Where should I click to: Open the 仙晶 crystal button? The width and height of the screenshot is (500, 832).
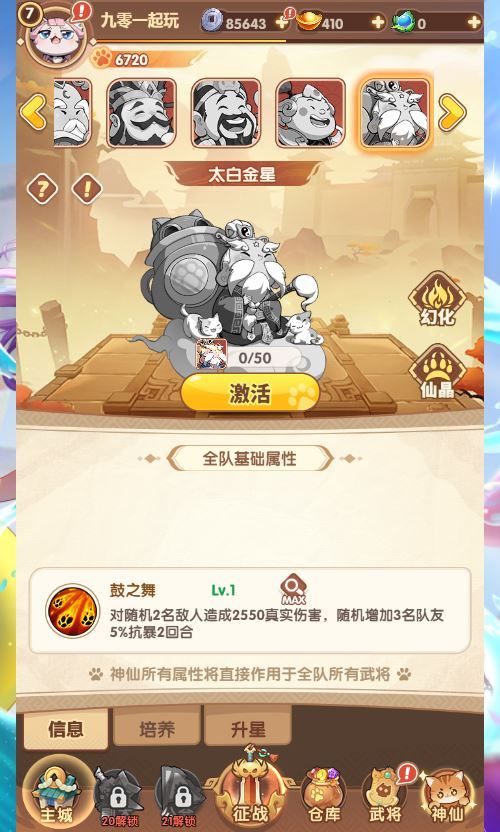point(437,372)
